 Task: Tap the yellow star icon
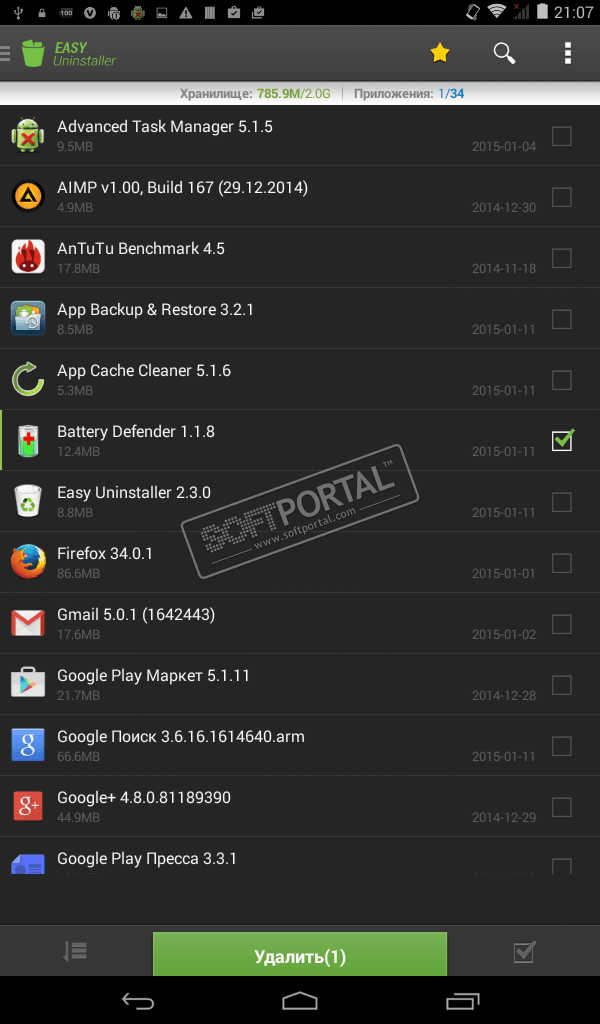440,53
